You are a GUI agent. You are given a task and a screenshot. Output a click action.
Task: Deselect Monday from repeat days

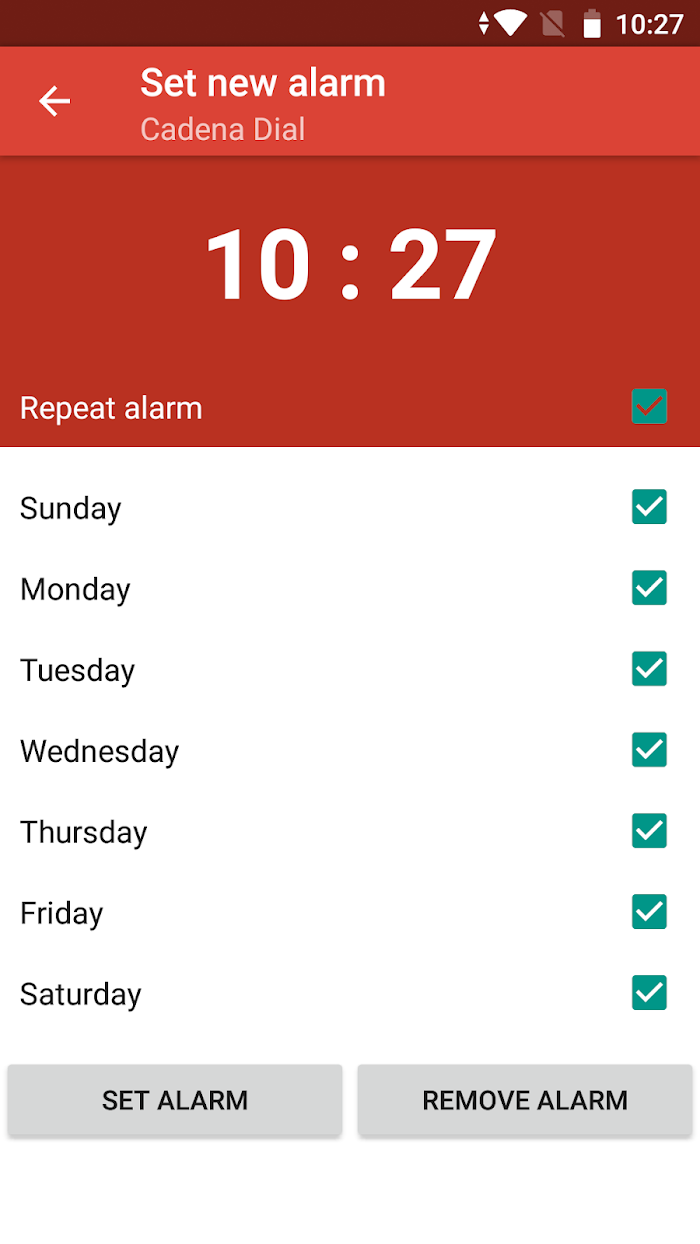point(649,588)
